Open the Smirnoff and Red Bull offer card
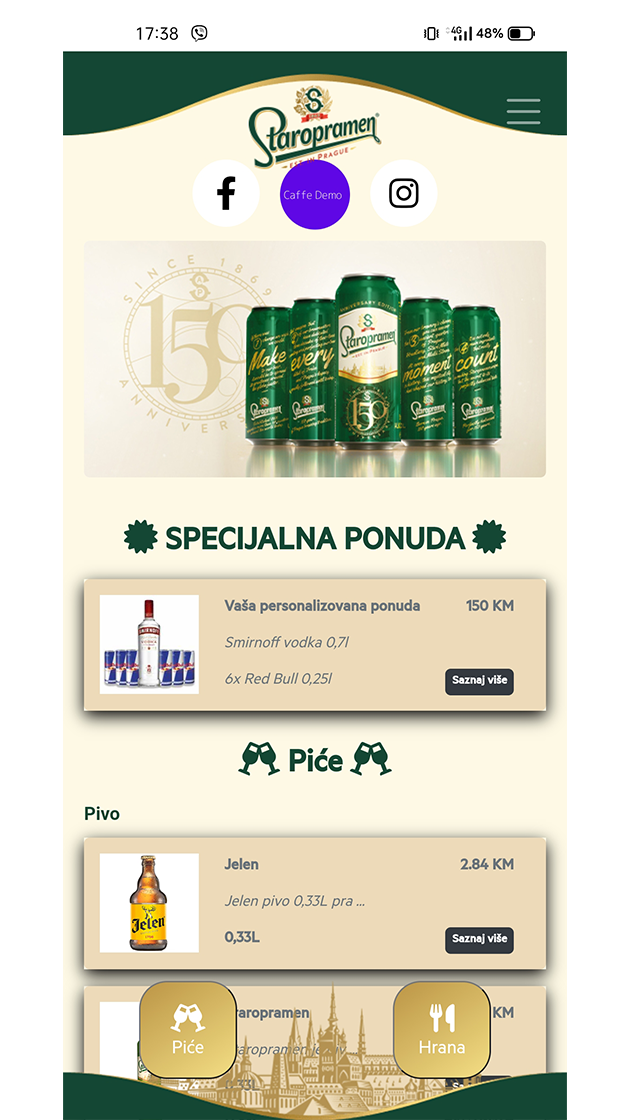 [320, 645]
